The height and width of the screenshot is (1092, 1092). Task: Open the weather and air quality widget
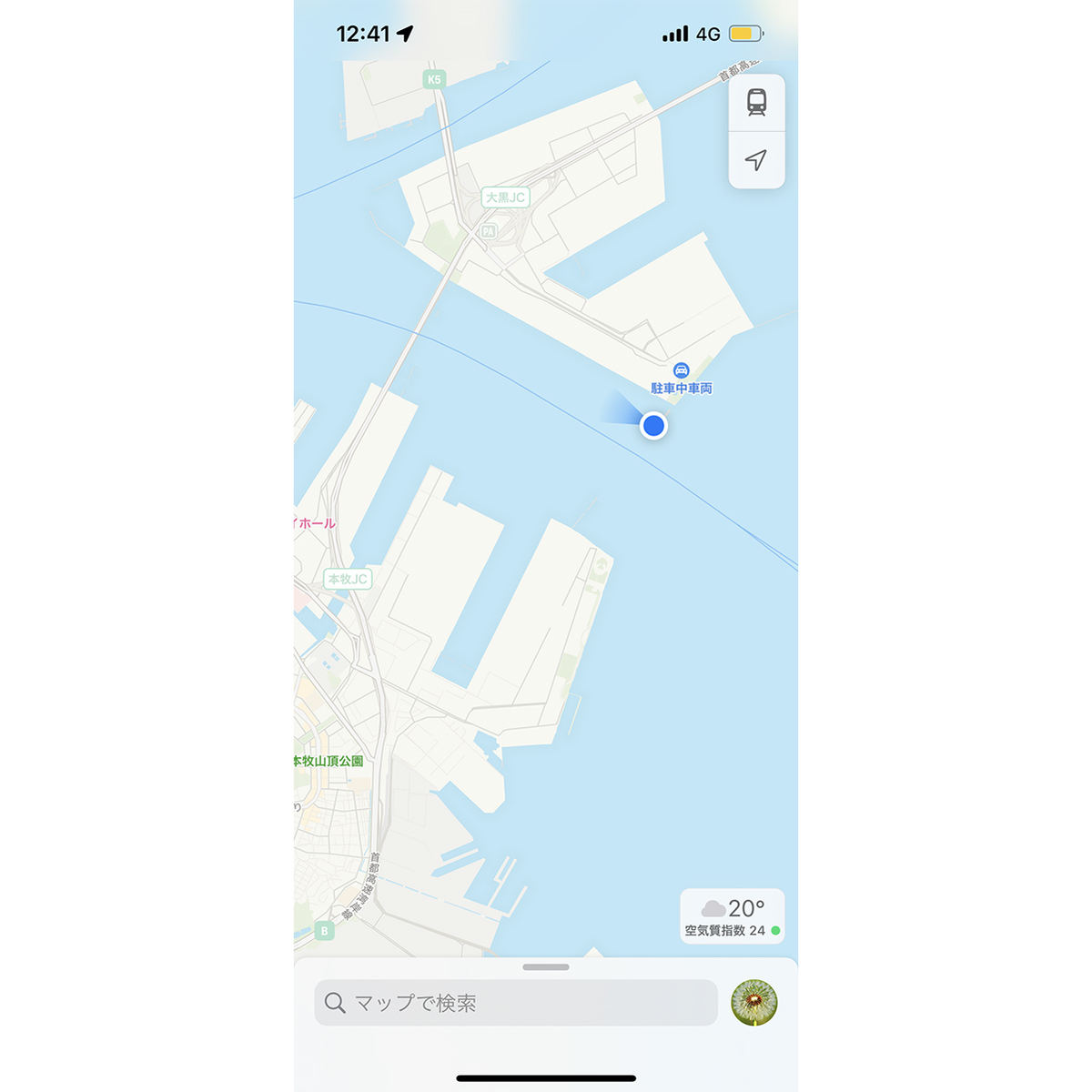point(732,916)
